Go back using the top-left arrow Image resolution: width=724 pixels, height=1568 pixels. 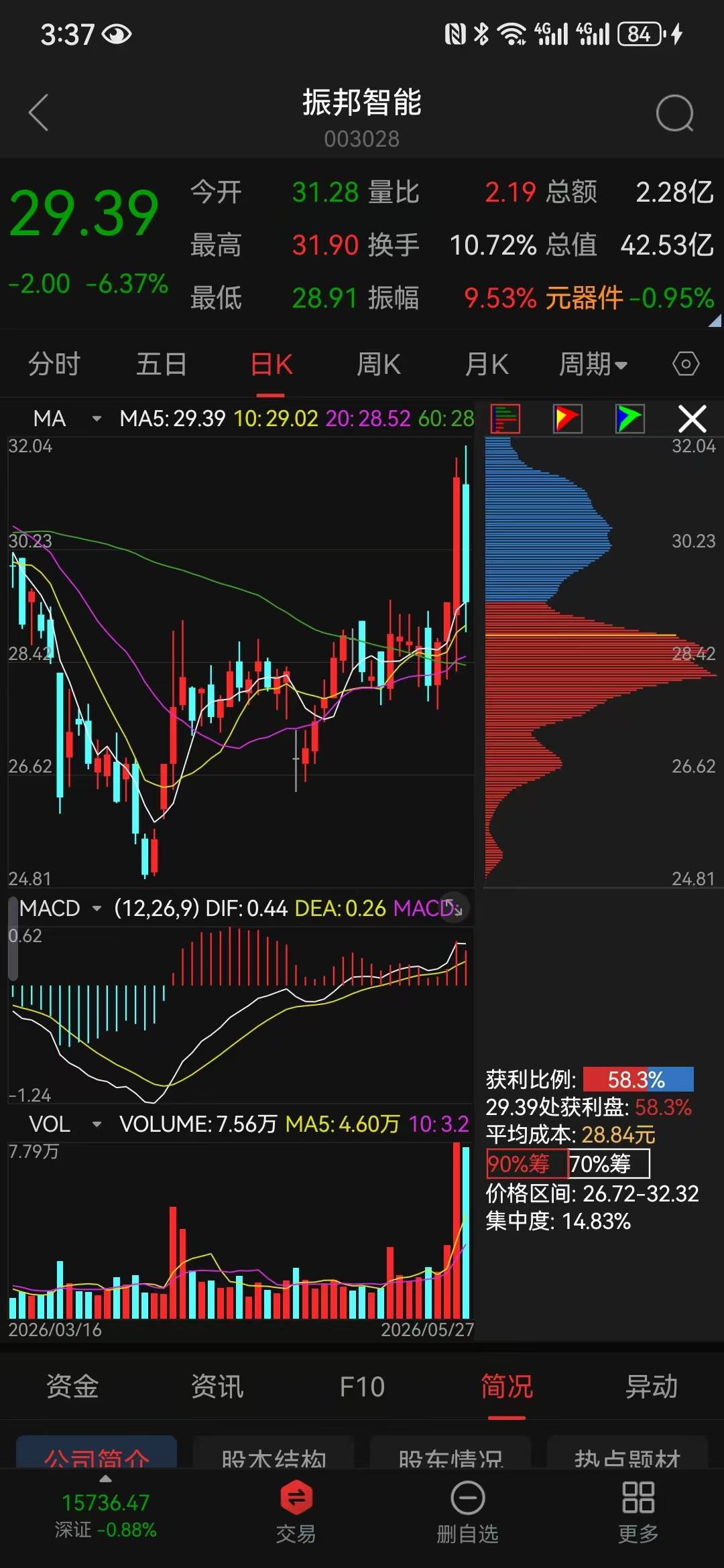click(x=39, y=113)
